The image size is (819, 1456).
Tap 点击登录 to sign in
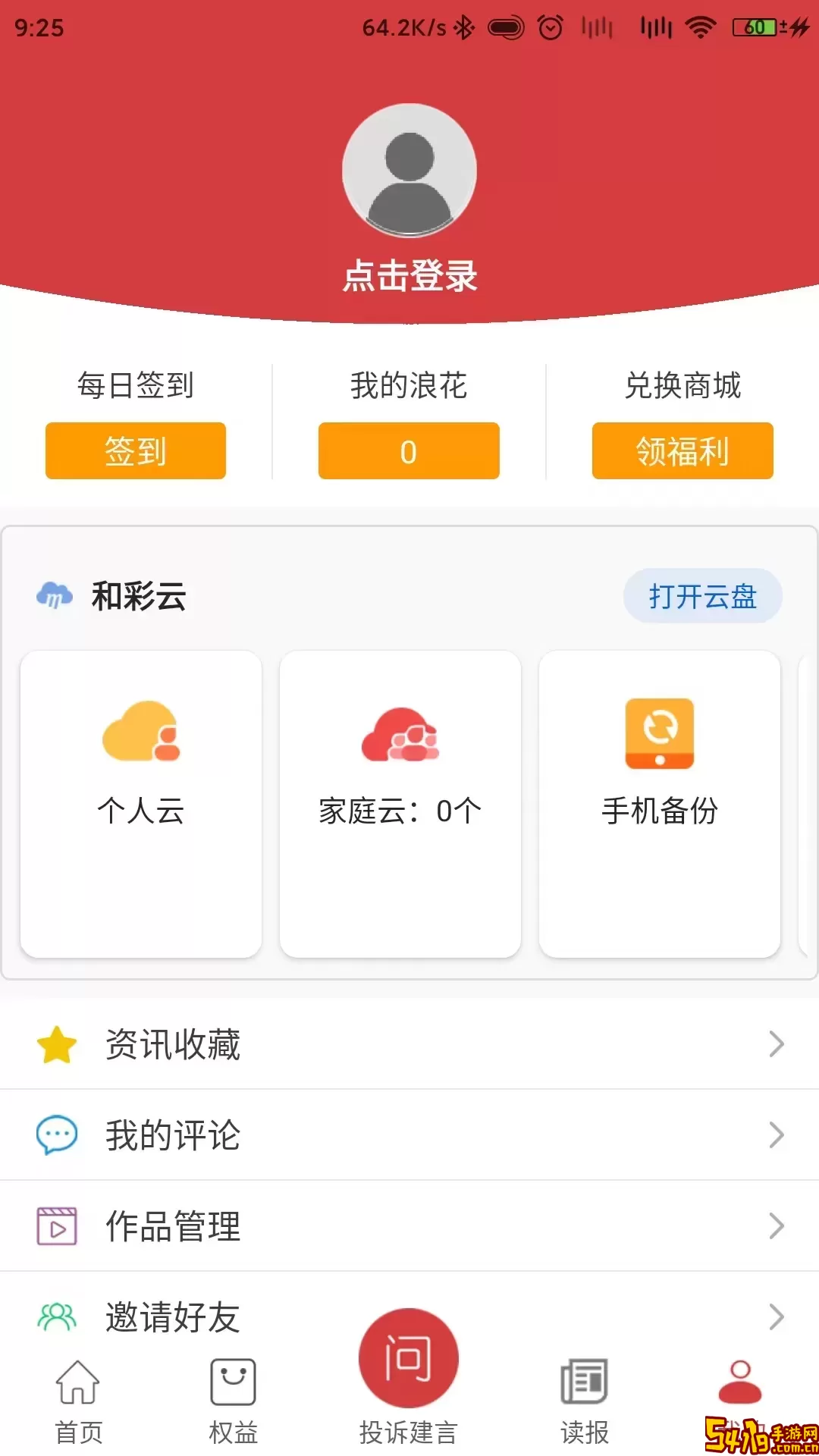[x=409, y=275]
